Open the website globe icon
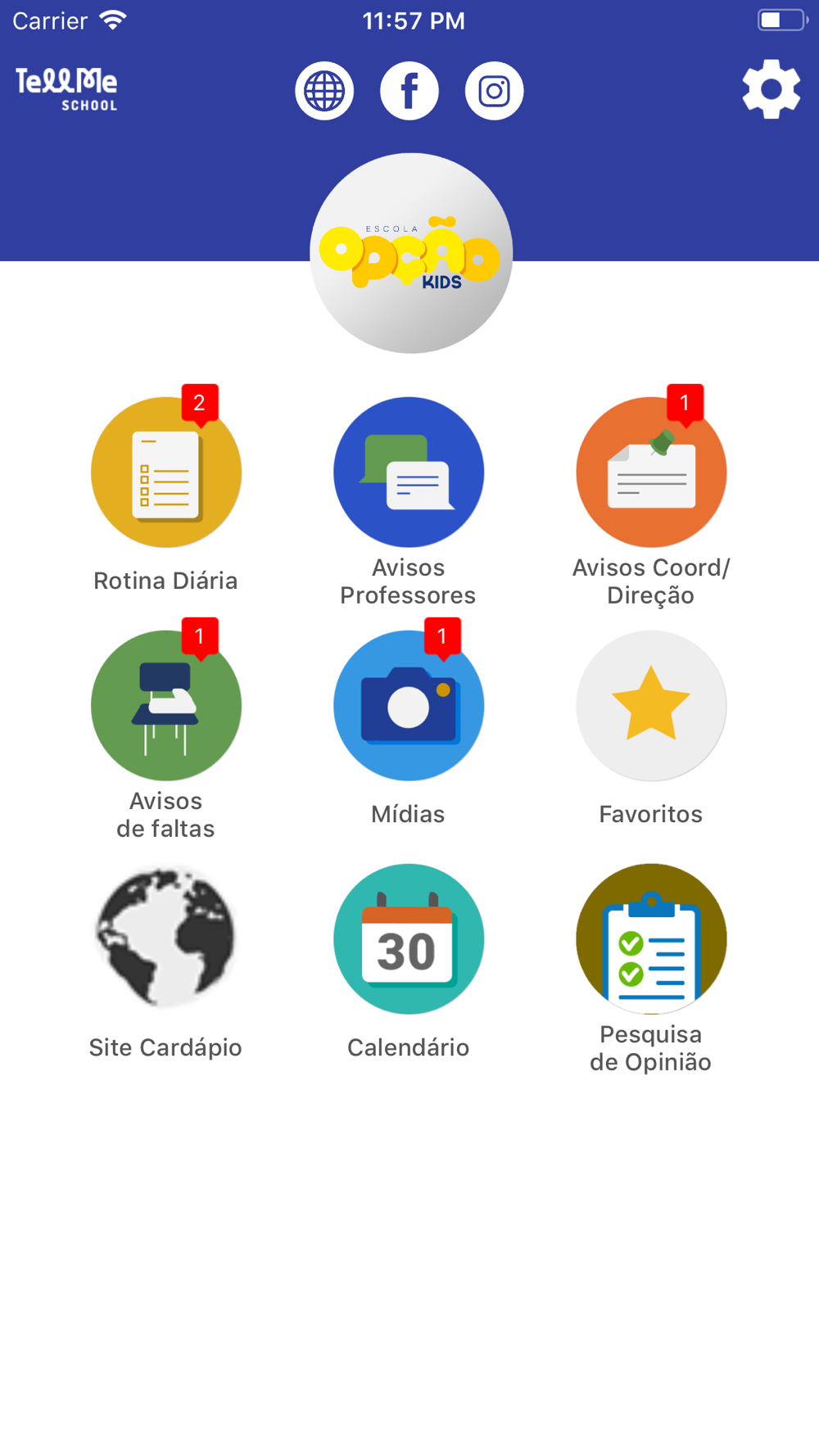Screen dimensions: 819x1456 [x=324, y=91]
